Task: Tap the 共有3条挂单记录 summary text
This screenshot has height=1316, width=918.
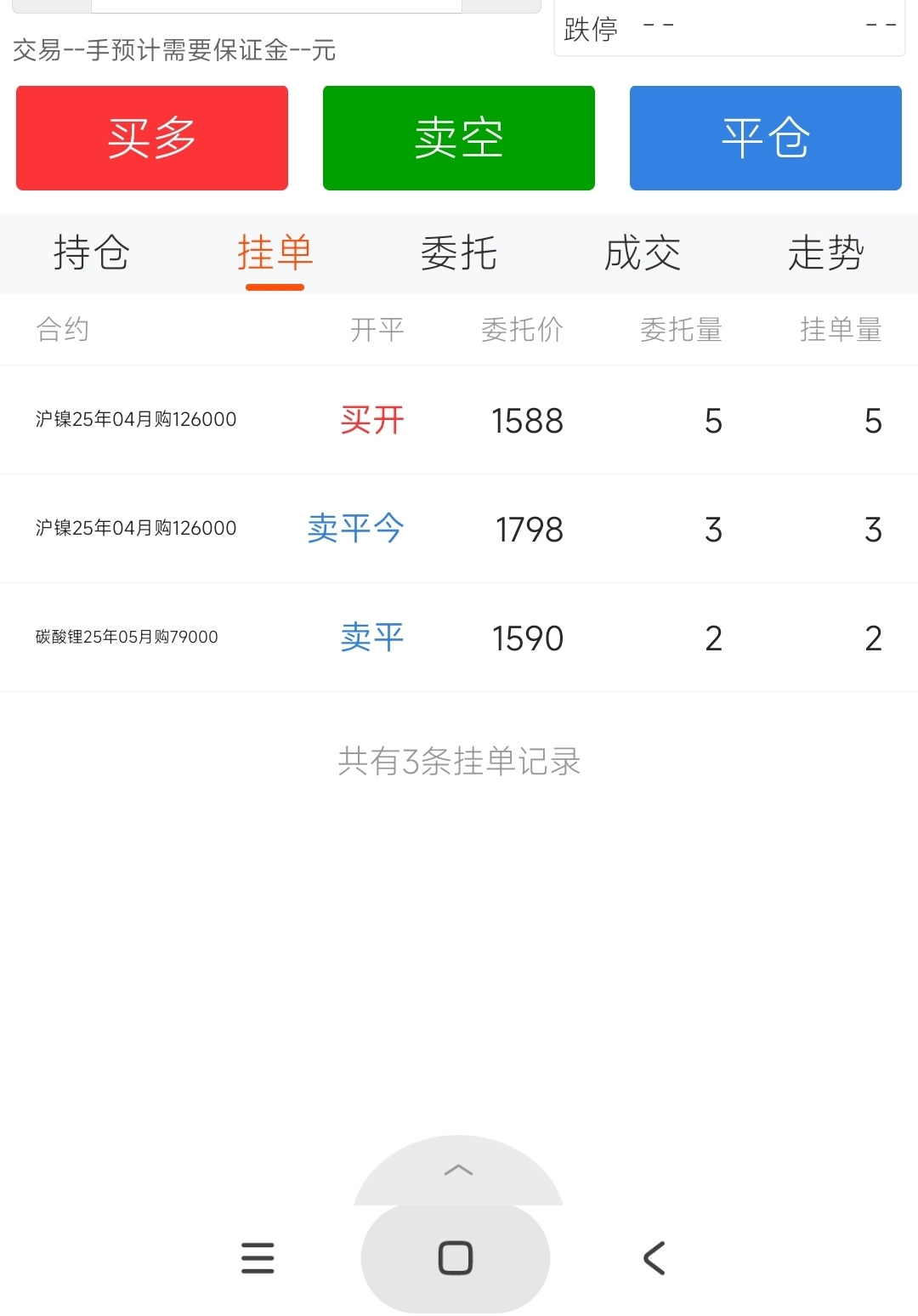Action: click(x=459, y=763)
